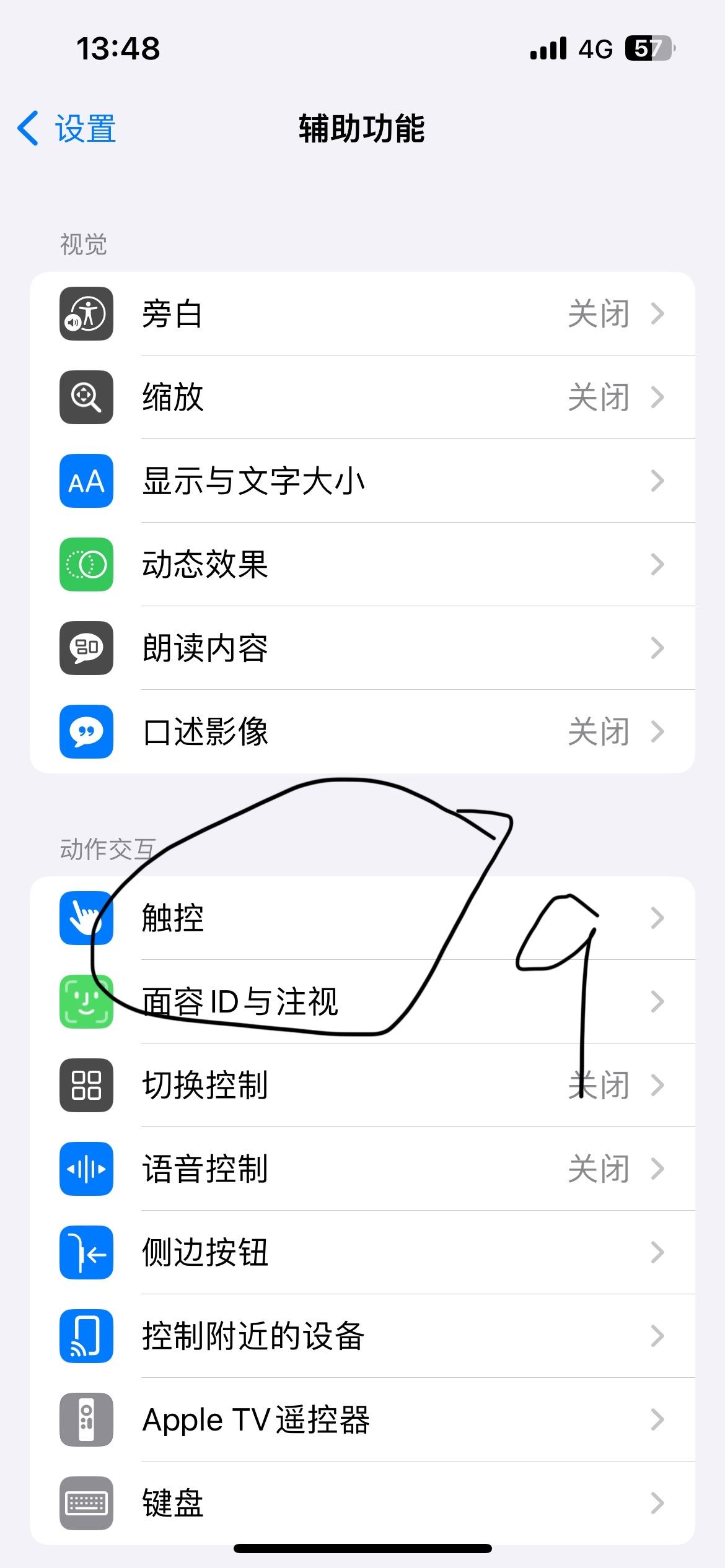The height and width of the screenshot is (1568, 725).
Task: Select the 面容ID与注视 face icon
Action: [86, 1003]
